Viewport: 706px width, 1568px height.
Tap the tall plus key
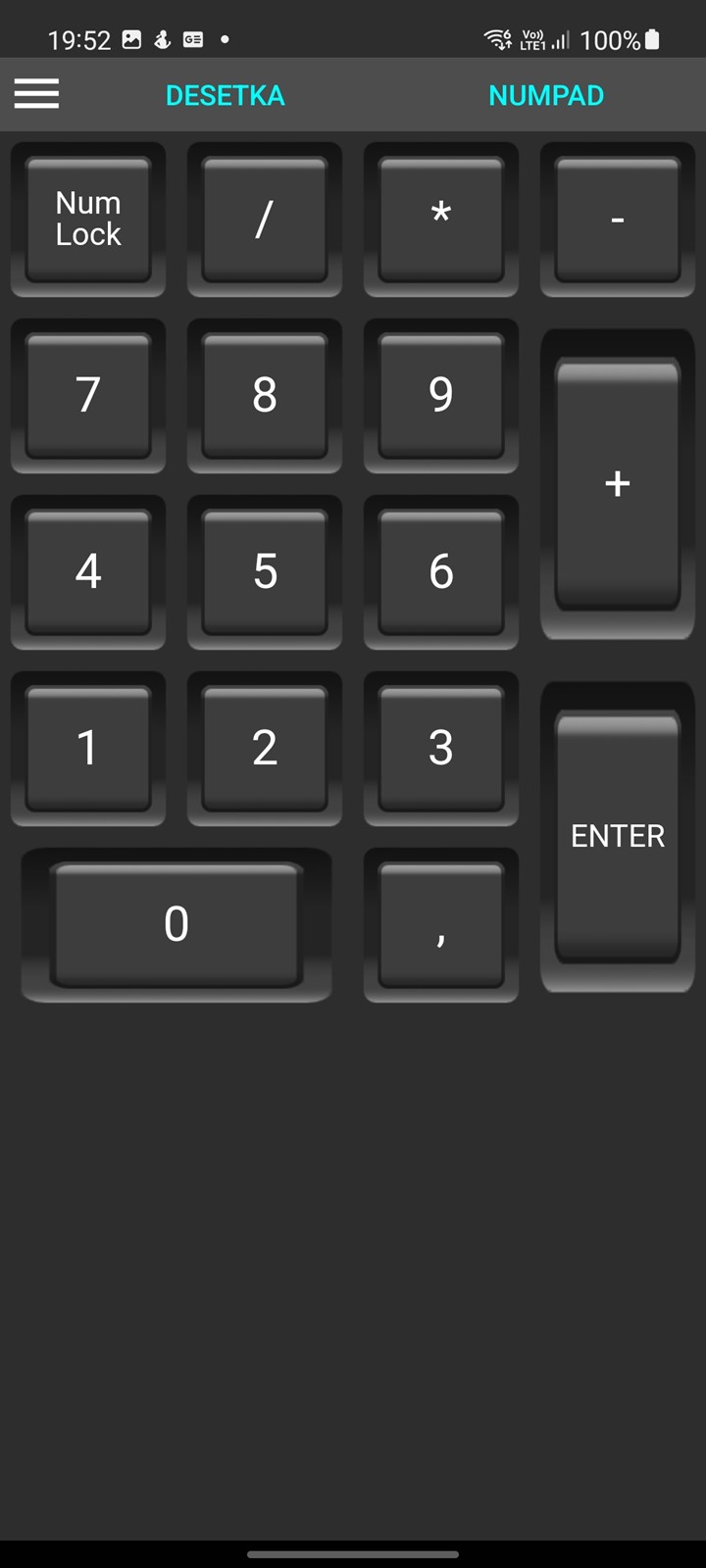coord(618,484)
